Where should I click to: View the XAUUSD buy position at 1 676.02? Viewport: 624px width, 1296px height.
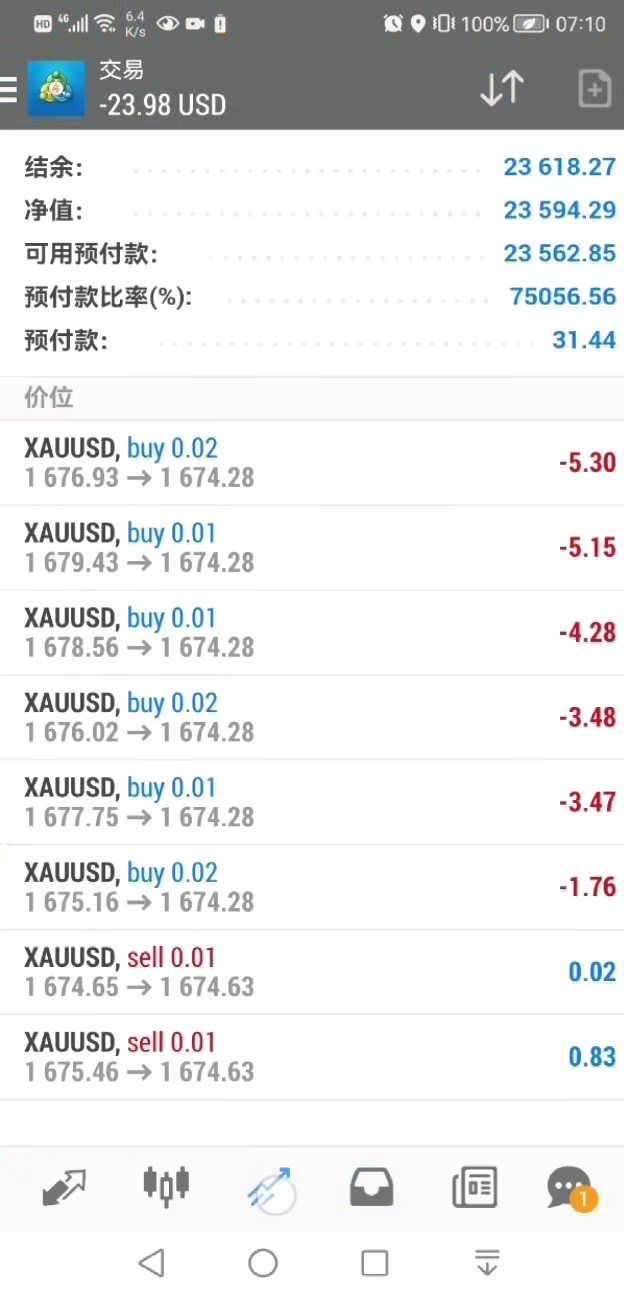click(312, 718)
